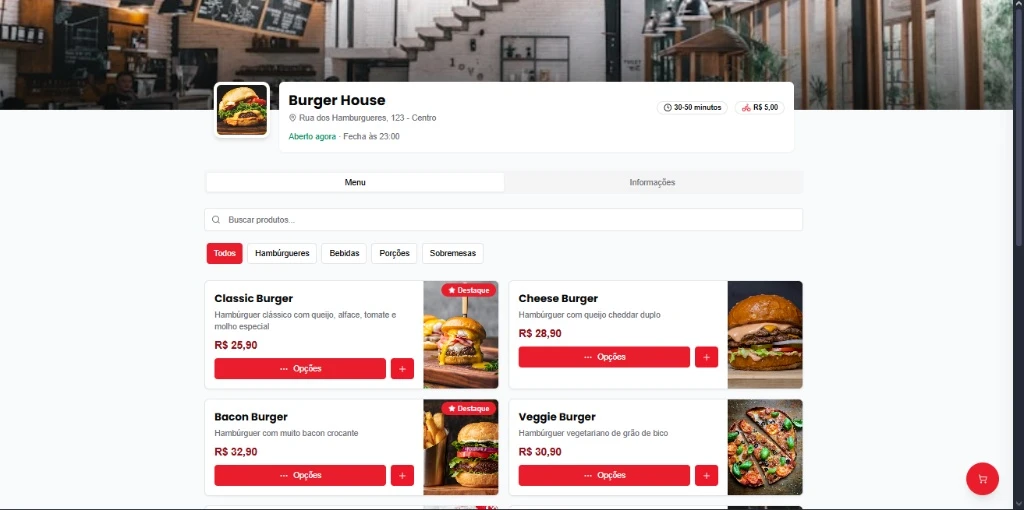This screenshot has height=510, width=1024.
Task: Select the Todos category chip
Action: point(224,253)
